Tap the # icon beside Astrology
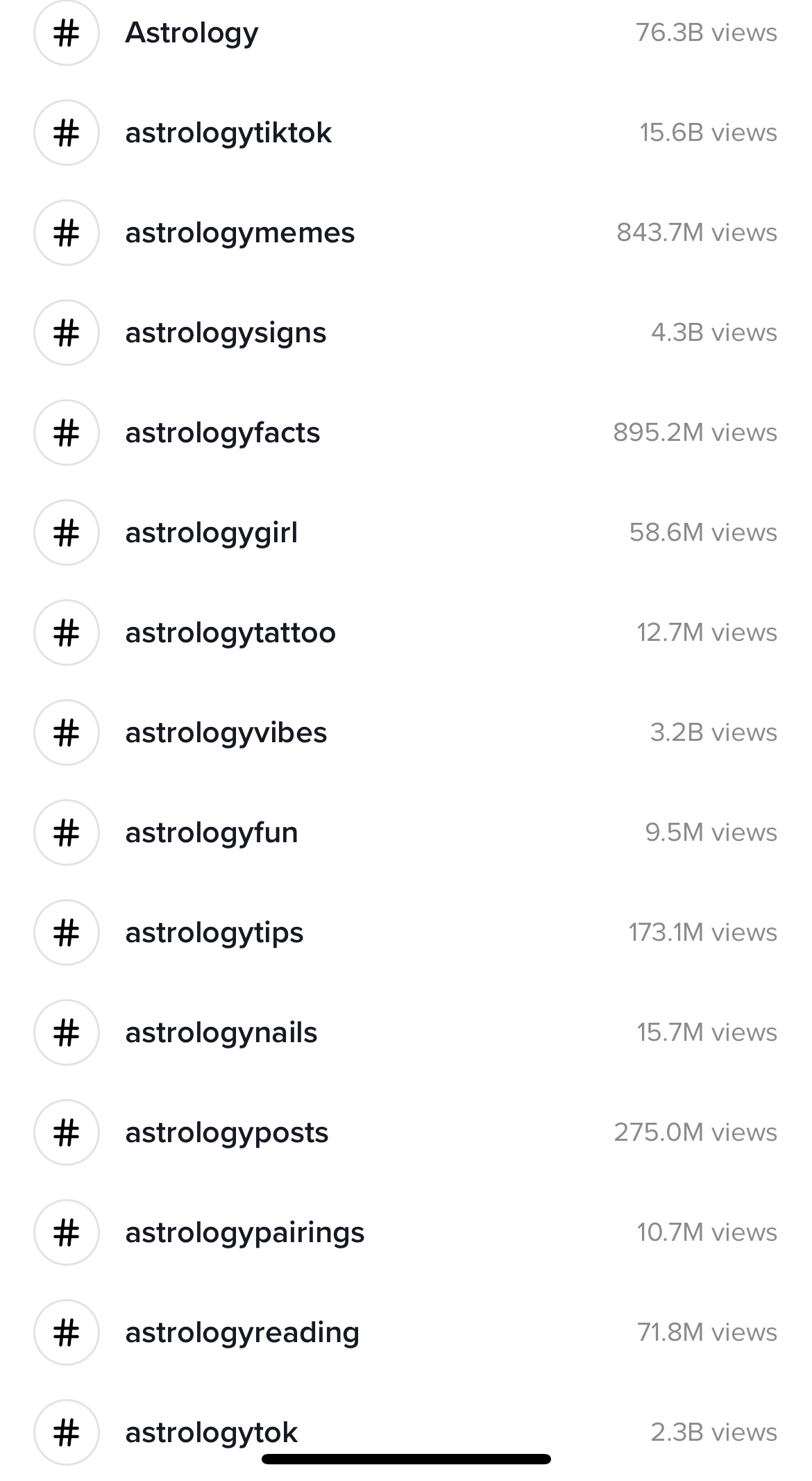The image size is (812, 1481). coord(66,32)
